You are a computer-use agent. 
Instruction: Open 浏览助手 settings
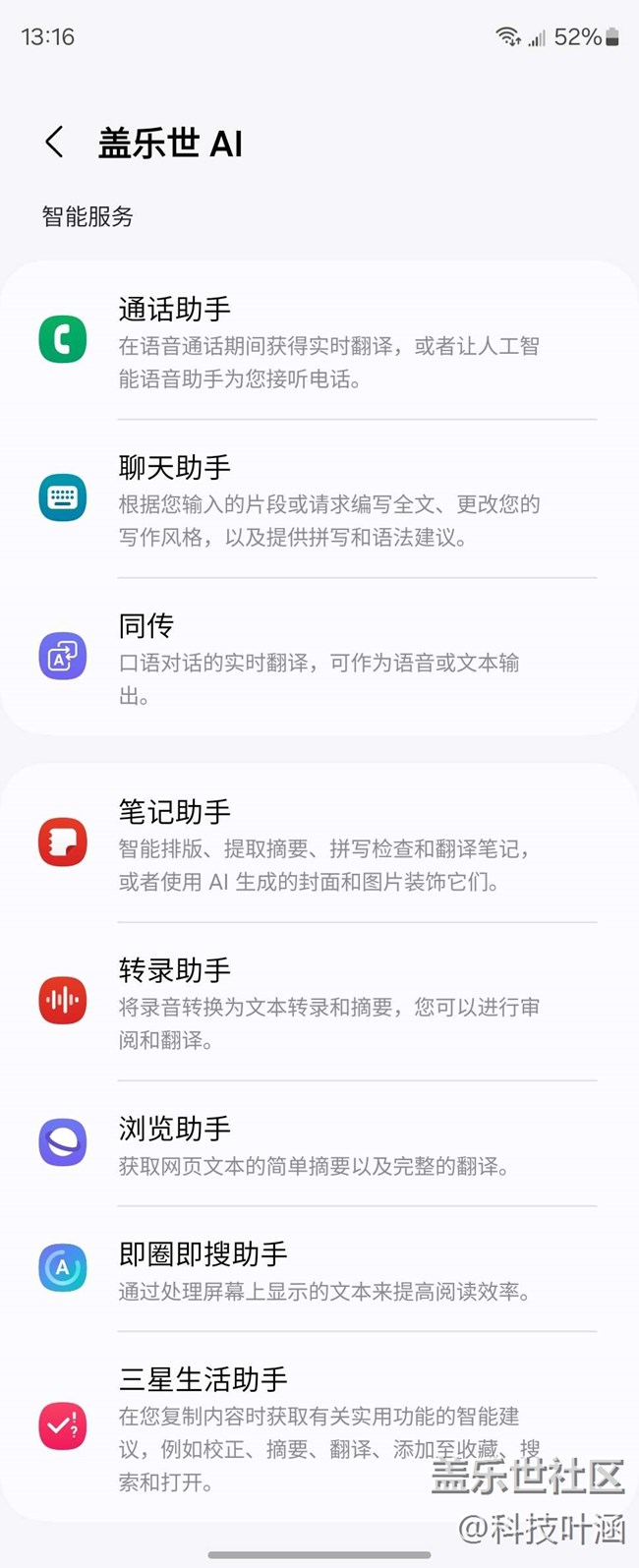point(319,1143)
